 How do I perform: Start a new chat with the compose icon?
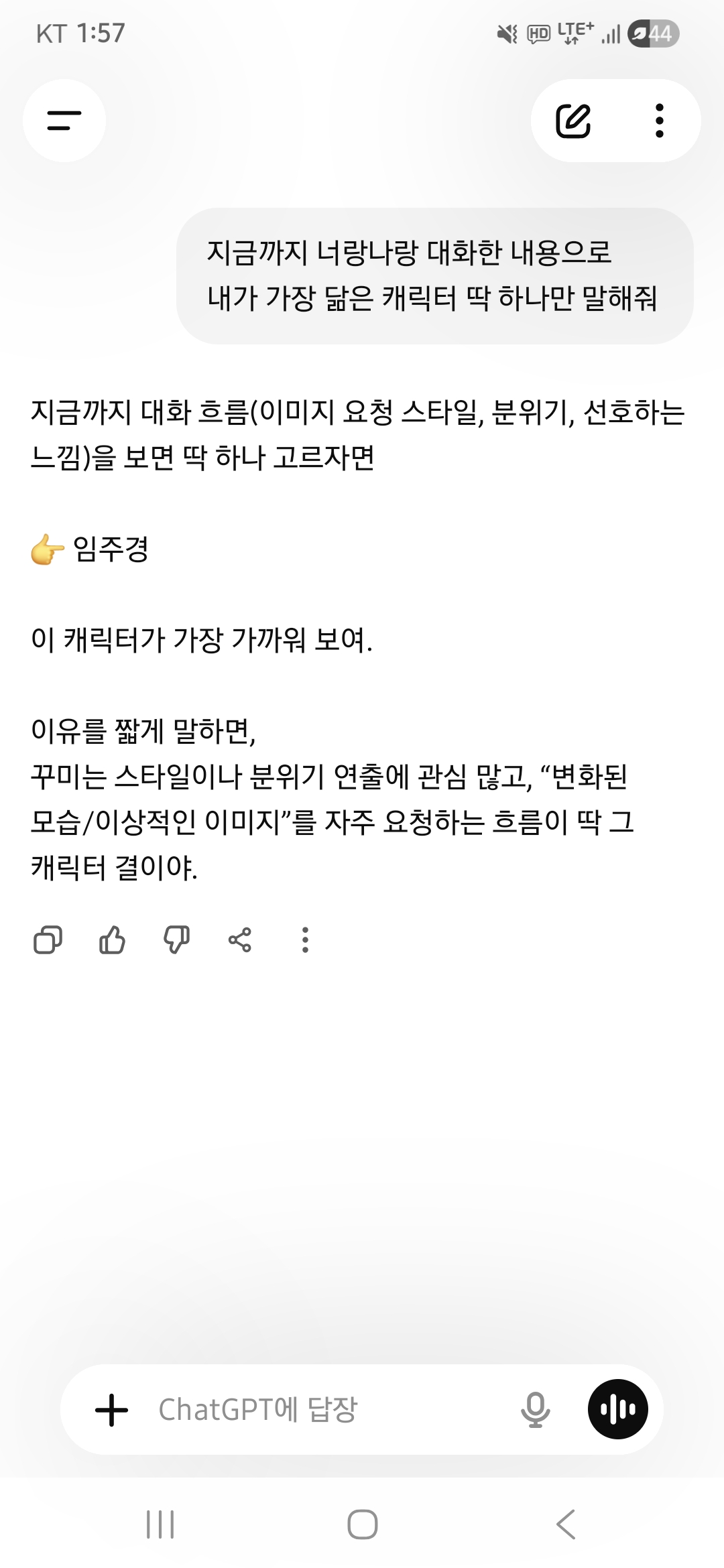tap(574, 121)
